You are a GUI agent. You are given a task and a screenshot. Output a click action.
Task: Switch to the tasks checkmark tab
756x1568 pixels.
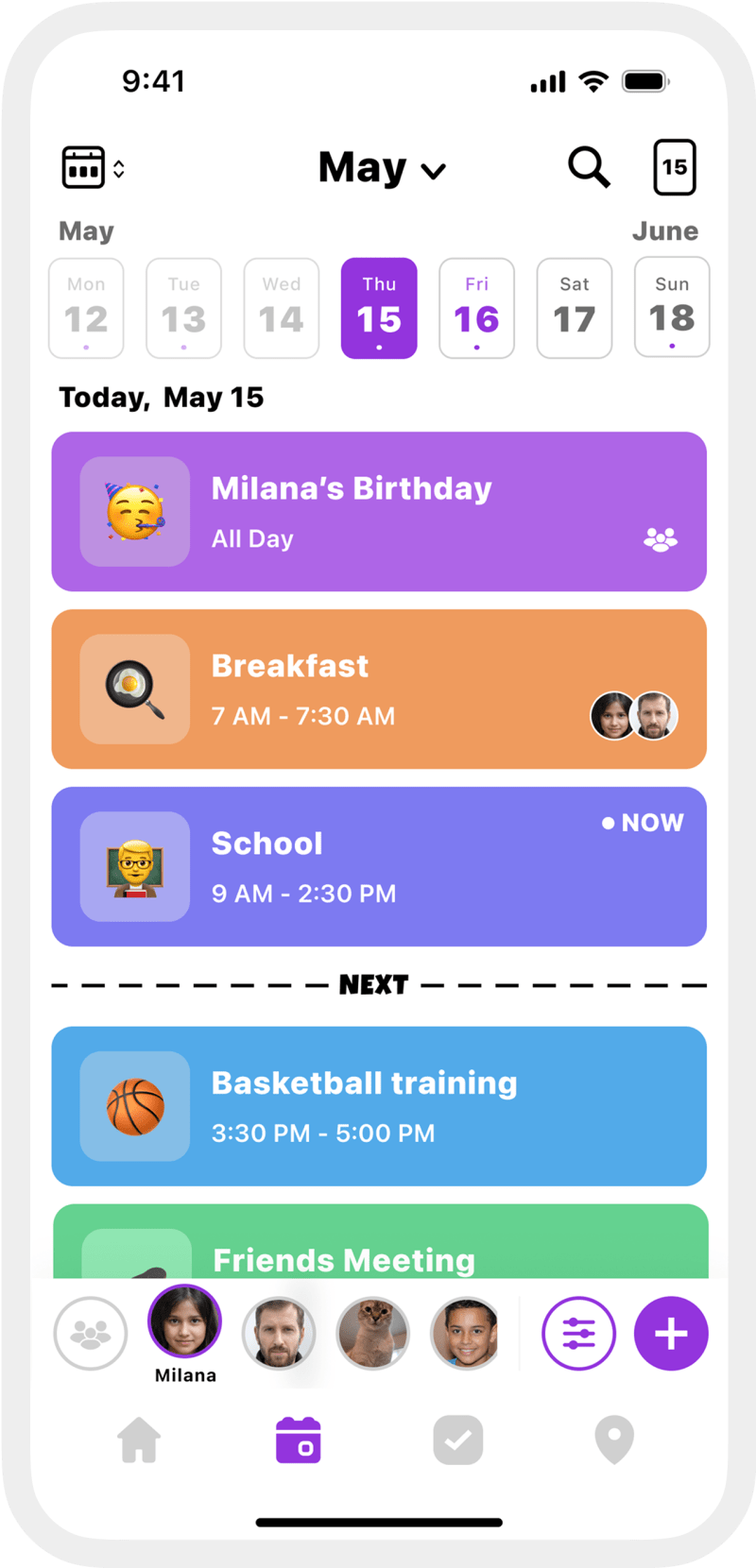458,1440
